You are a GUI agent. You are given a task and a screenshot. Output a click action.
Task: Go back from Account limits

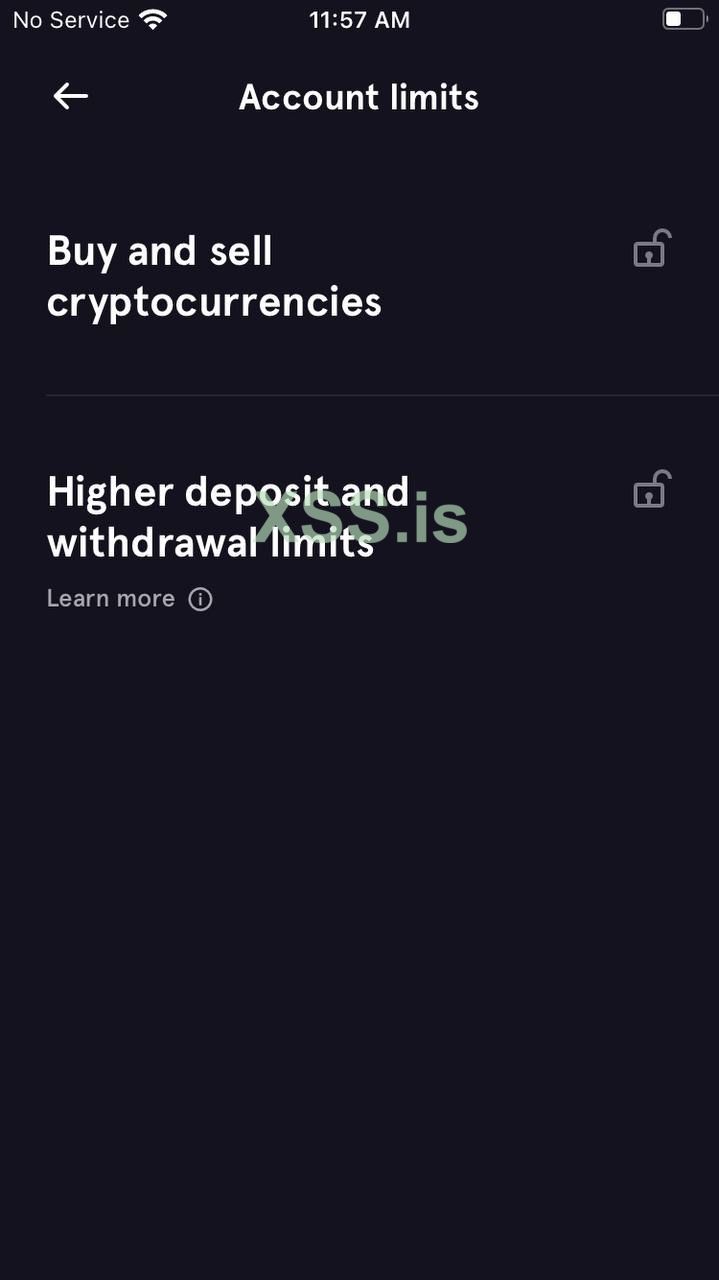pyautogui.click(x=70, y=97)
